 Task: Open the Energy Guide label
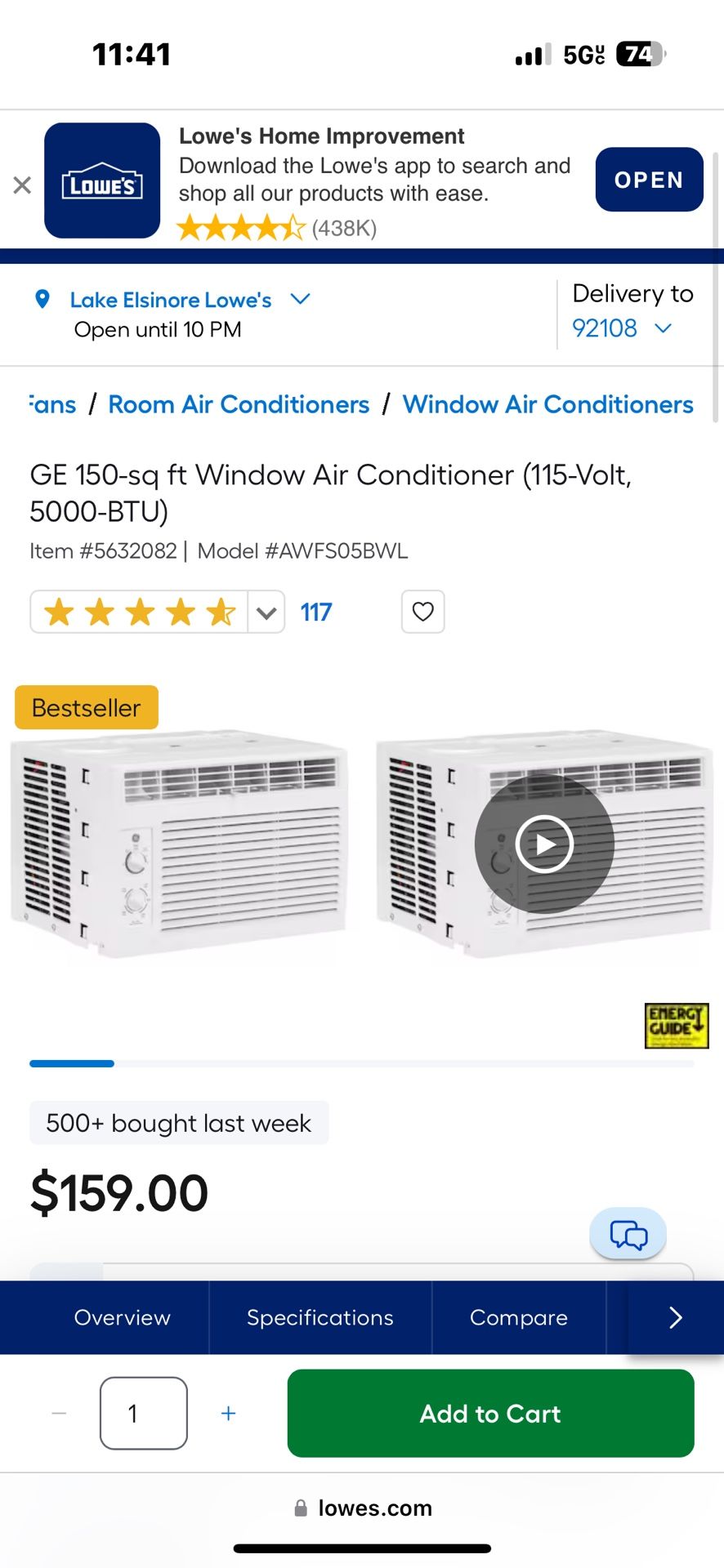(676, 1026)
